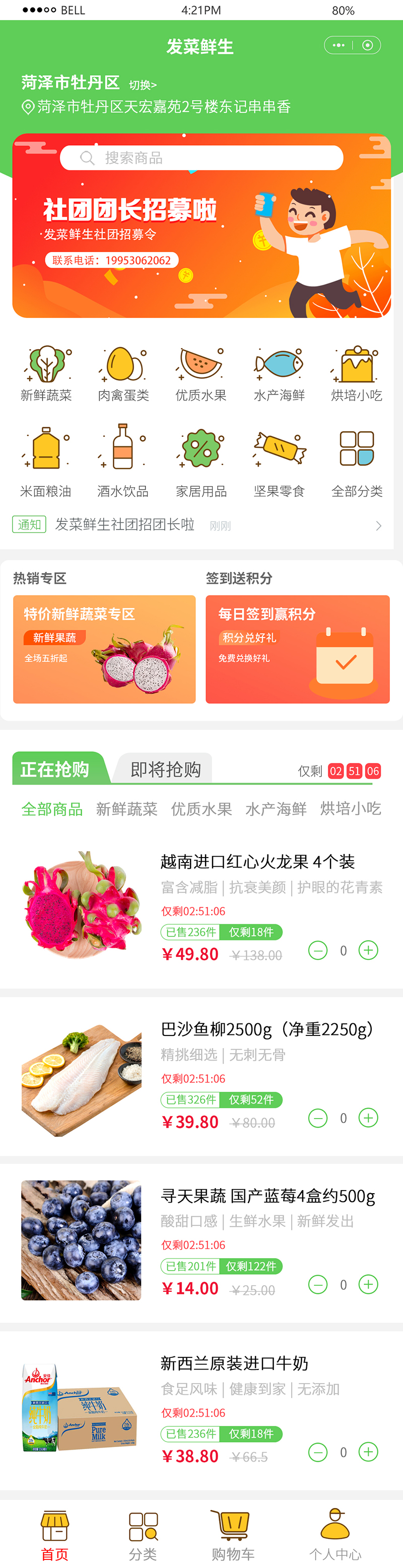Open the 特价新鲜蔬菜专区 card
The height and width of the screenshot is (1568, 403).
(104, 649)
